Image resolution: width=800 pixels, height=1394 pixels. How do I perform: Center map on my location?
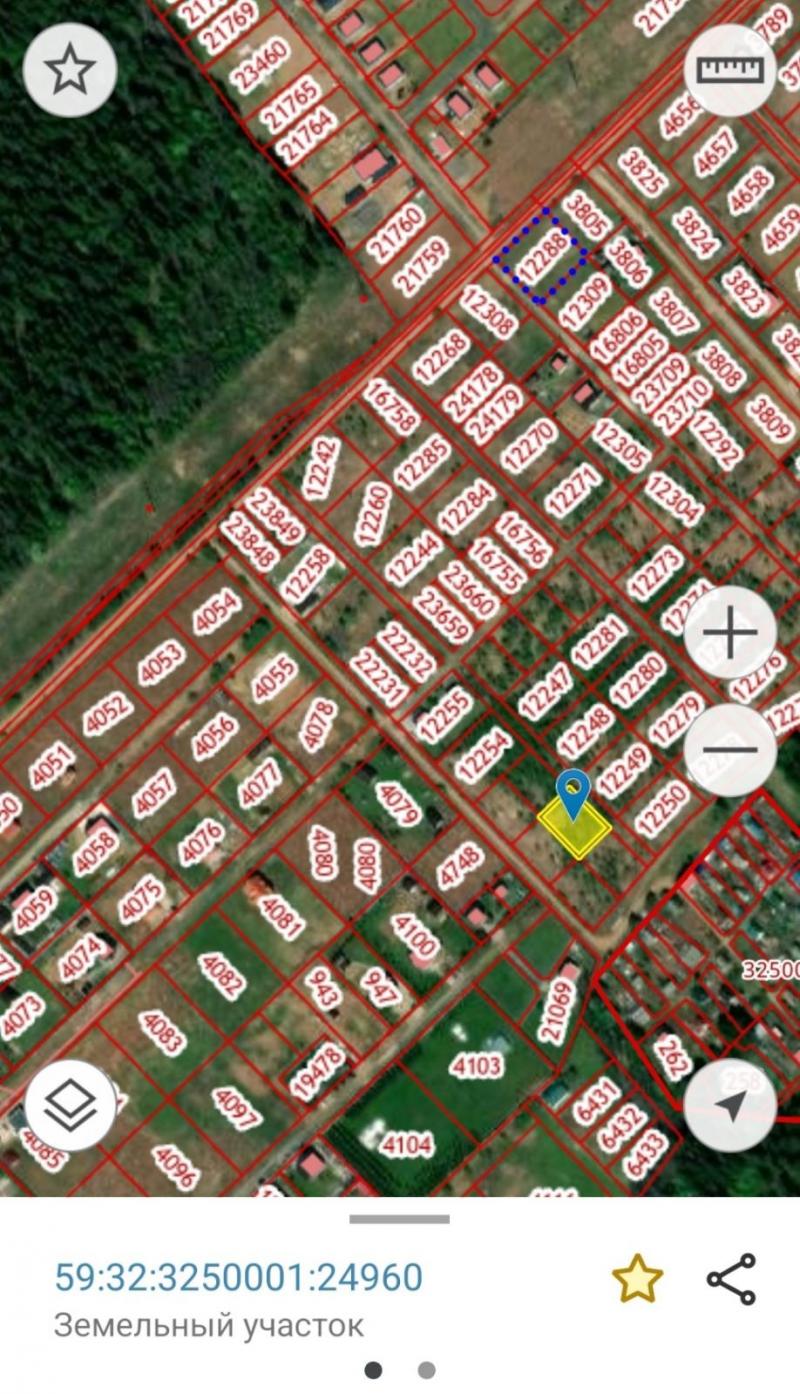click(x=731, y=1105)
